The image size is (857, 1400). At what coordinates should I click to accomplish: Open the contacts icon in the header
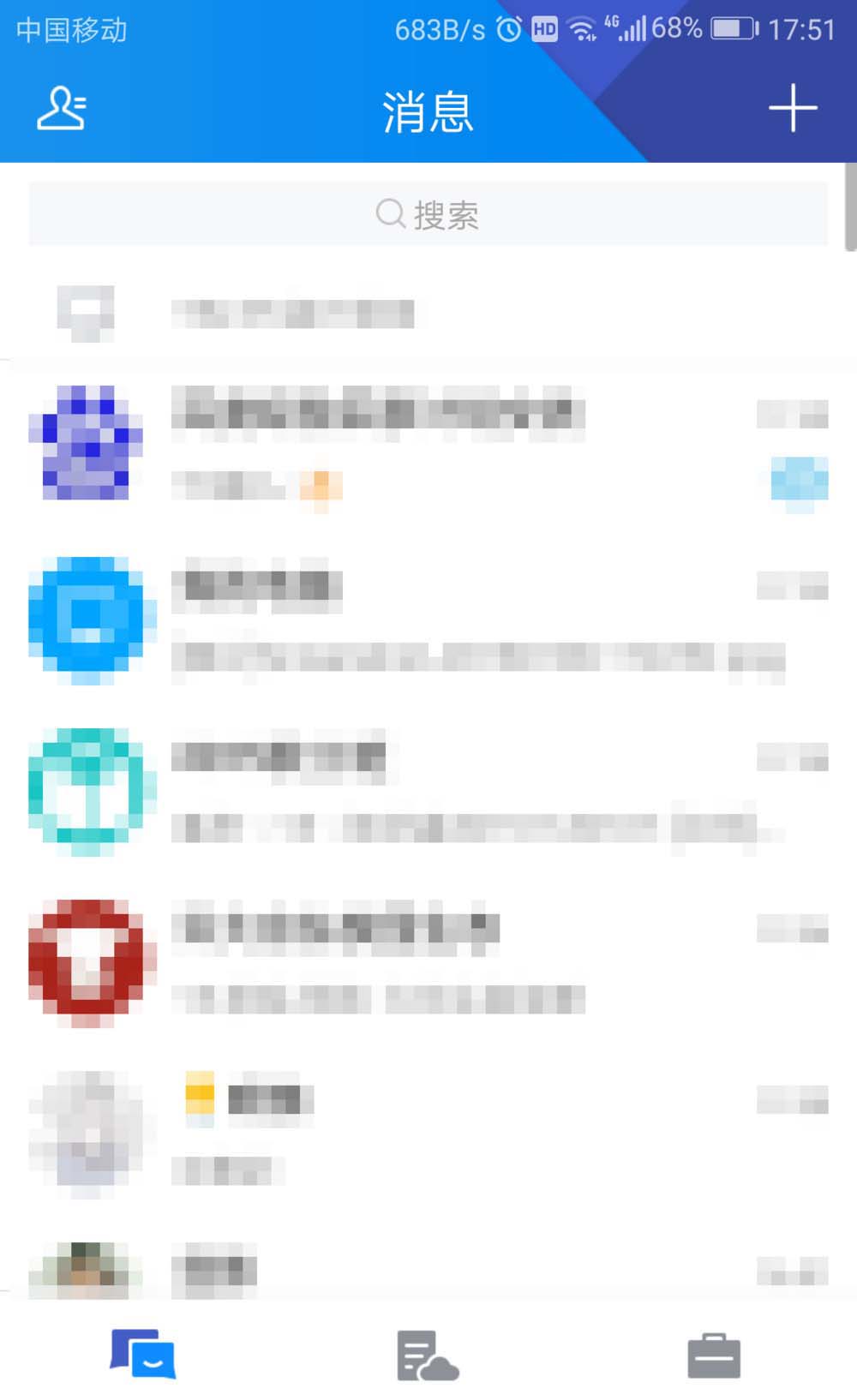point(62,109)
